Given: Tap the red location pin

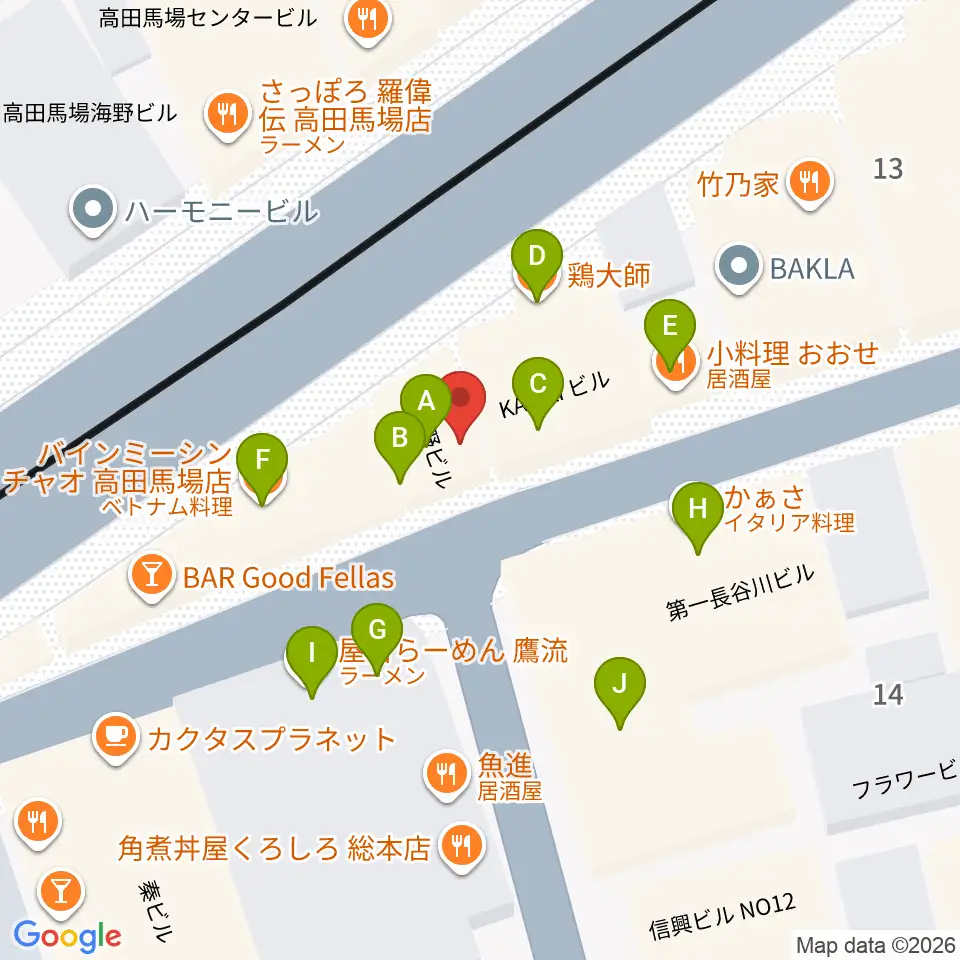Looking at the screenshot, I should (460, 402).
